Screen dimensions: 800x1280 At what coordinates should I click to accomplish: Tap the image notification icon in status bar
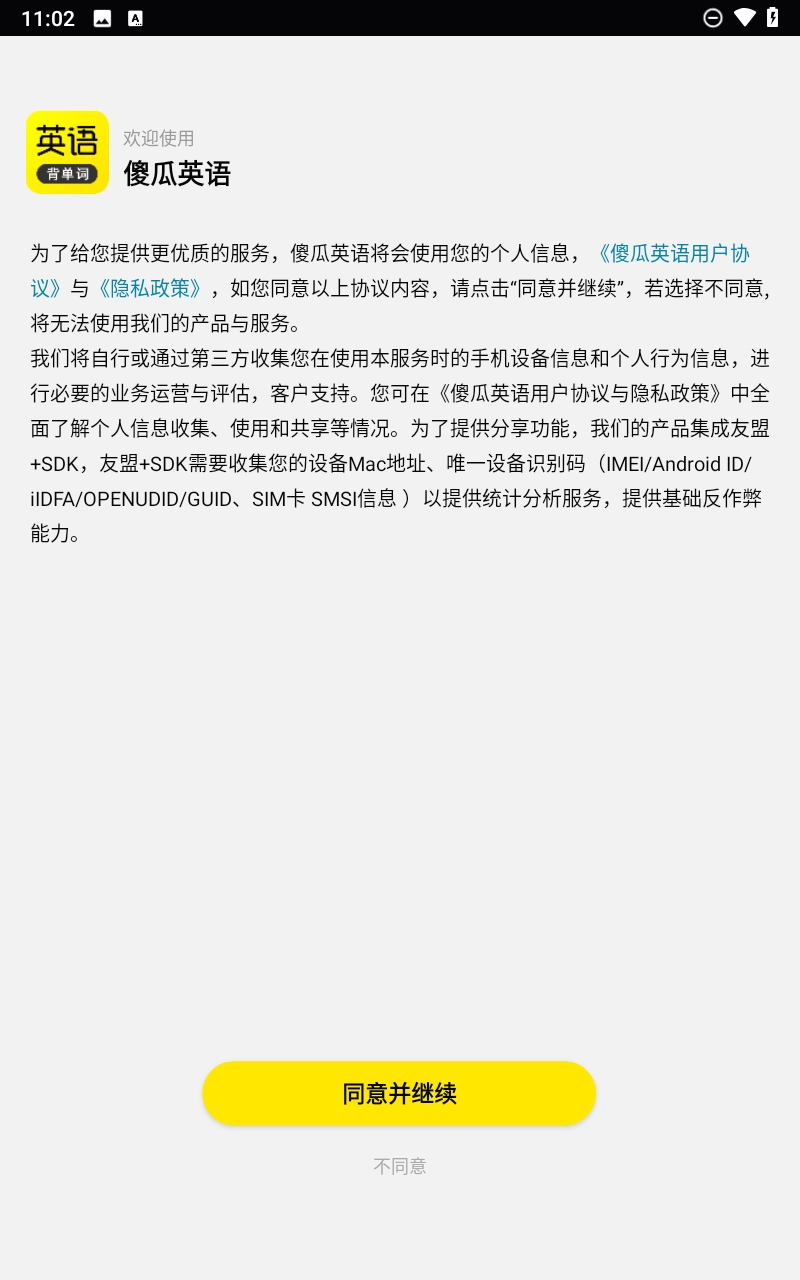click(104, 17)
